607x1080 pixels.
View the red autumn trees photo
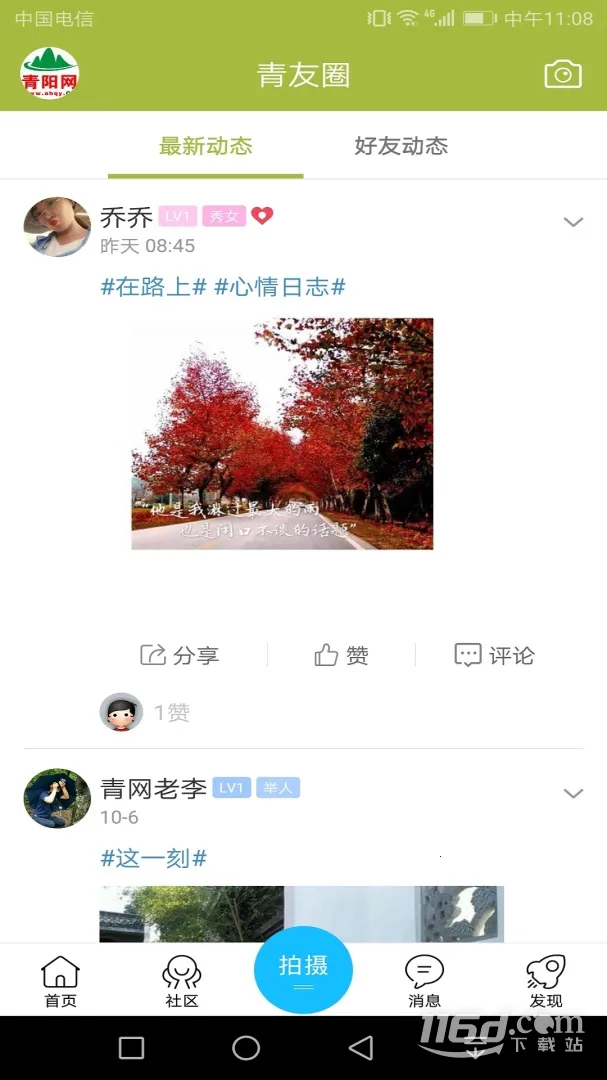click(282, 433)
